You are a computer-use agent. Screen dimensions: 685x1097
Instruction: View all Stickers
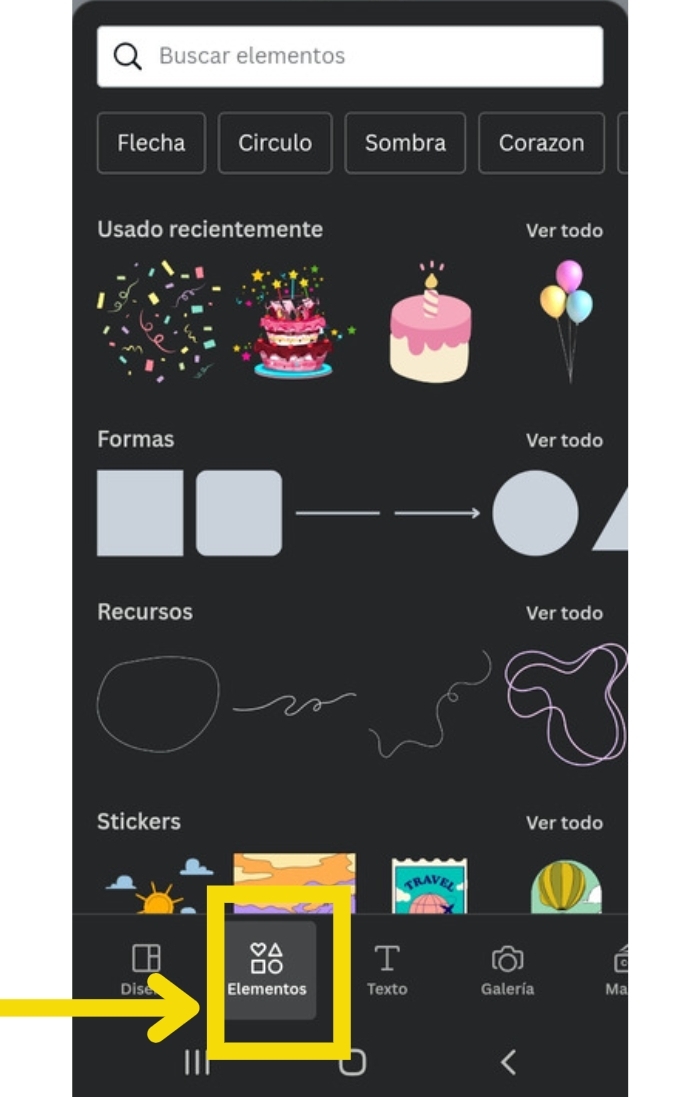coord(564,823)
